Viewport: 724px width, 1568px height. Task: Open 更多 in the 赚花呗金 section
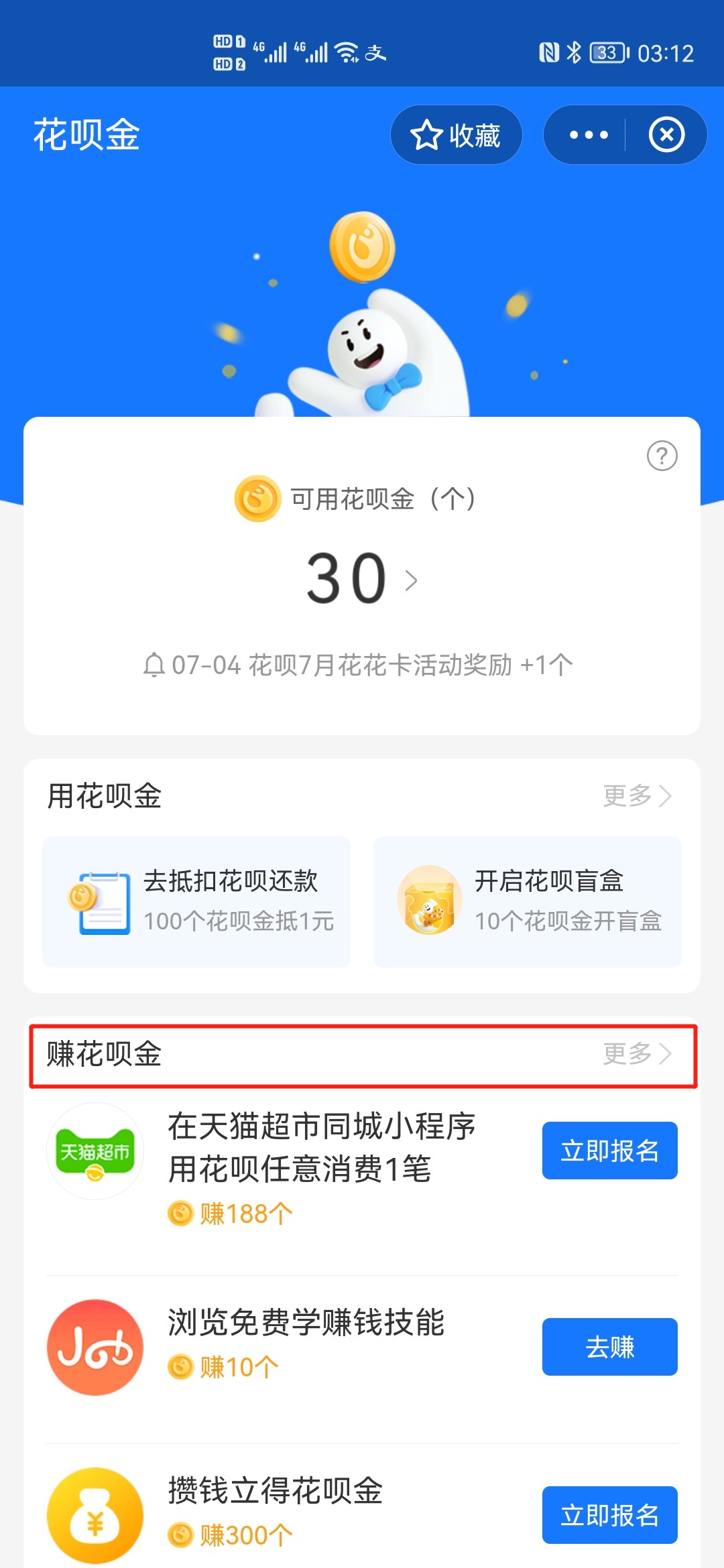pyautogui.click(x=638, y=1054)
